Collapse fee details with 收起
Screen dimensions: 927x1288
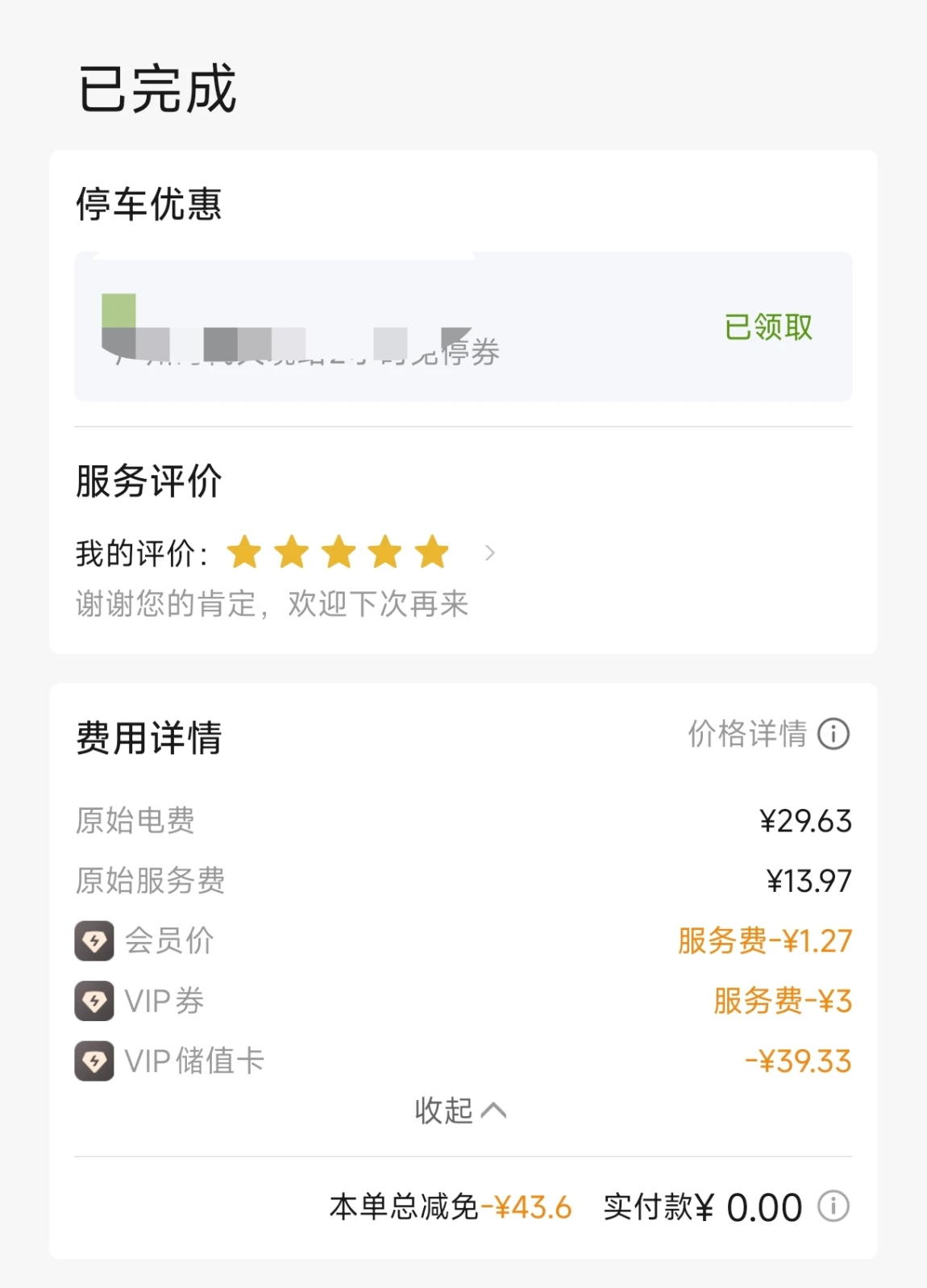tap(461, 1111)
